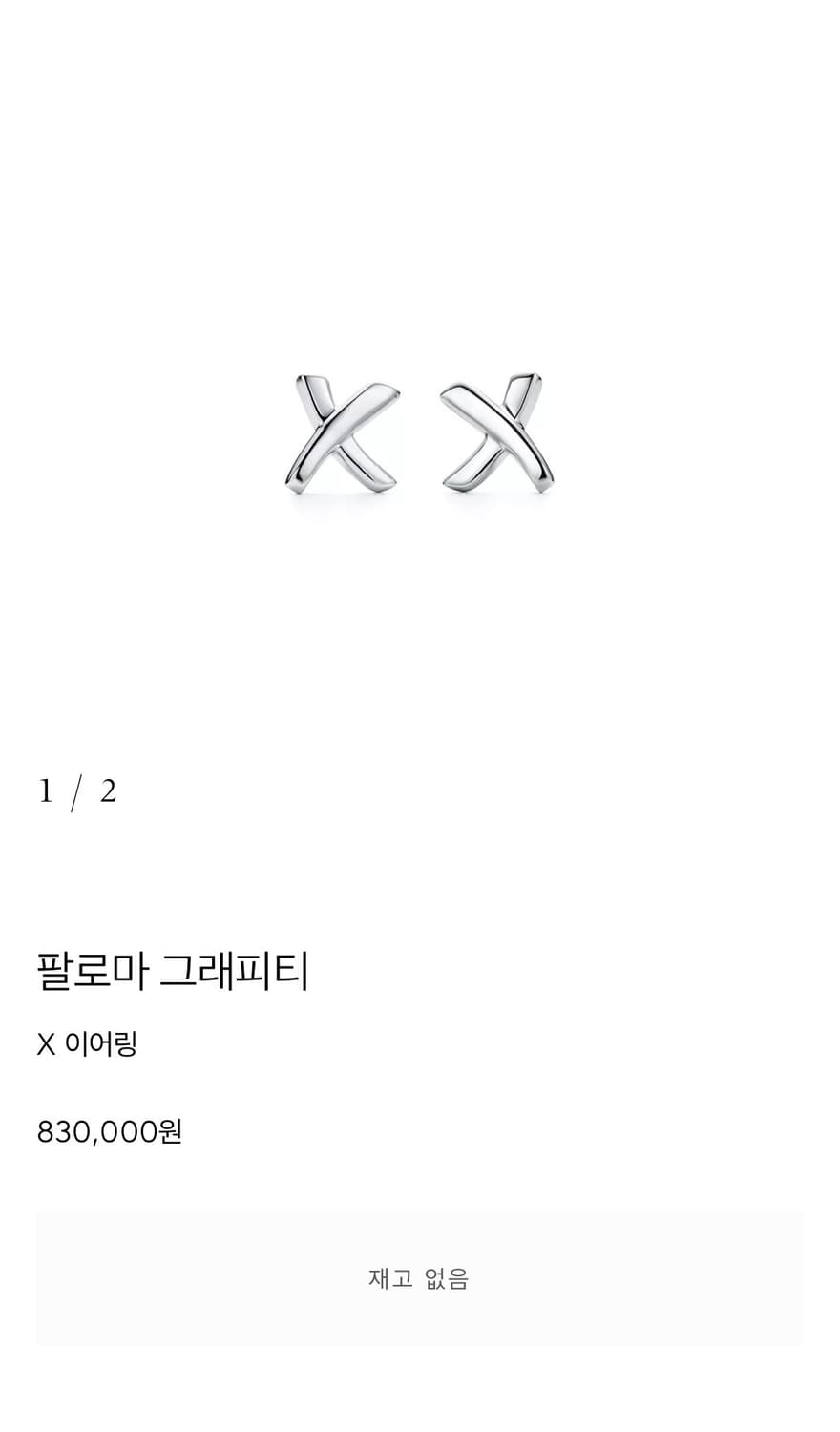Select the Korean word '재고' on the button
The image size is (840, 1432).
pyautogui.click(x=387, y=1279)
